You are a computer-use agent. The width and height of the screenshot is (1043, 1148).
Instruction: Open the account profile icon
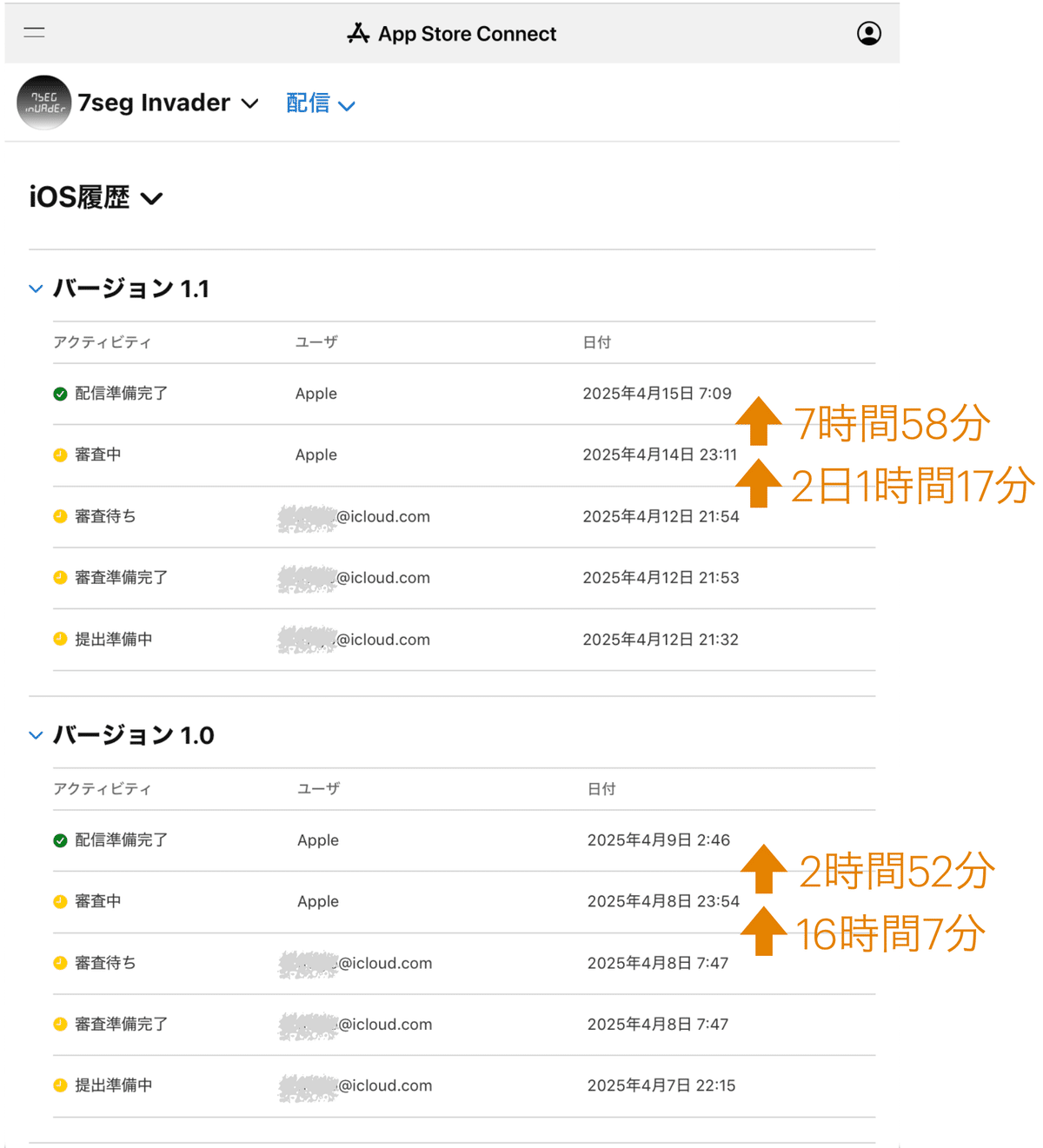pos(867,33)
